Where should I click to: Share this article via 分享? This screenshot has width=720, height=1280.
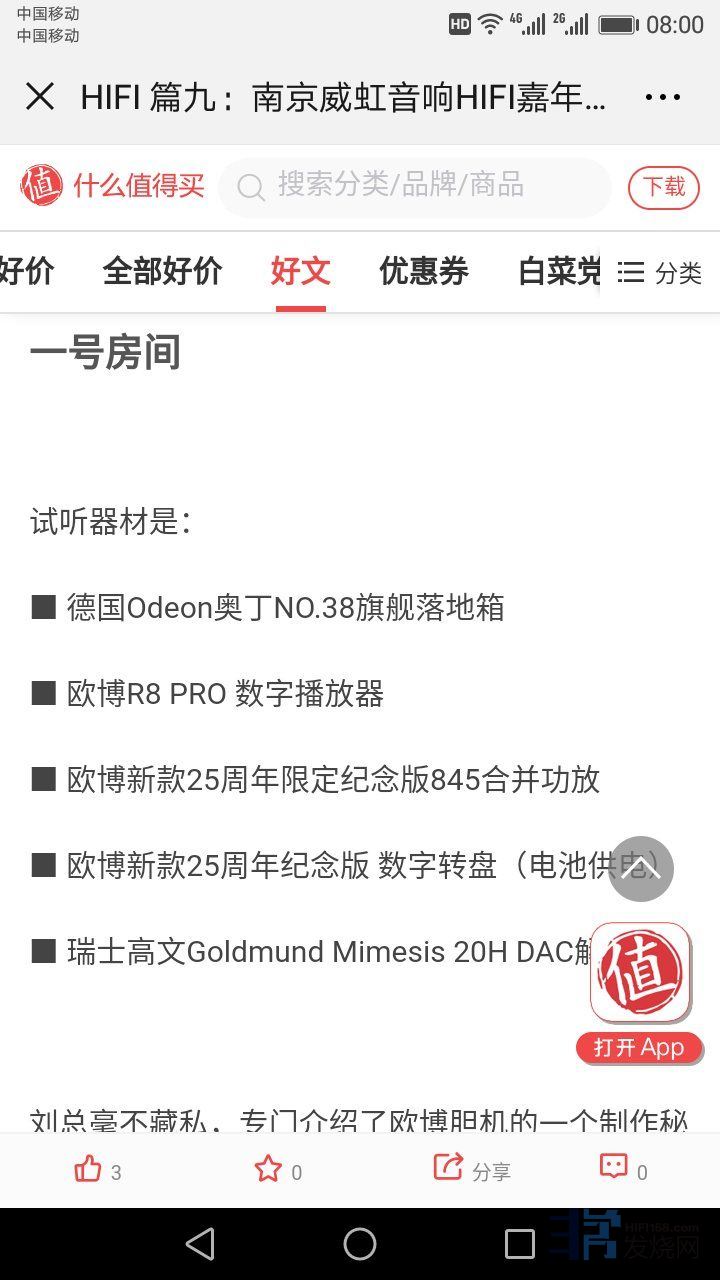471,1169
